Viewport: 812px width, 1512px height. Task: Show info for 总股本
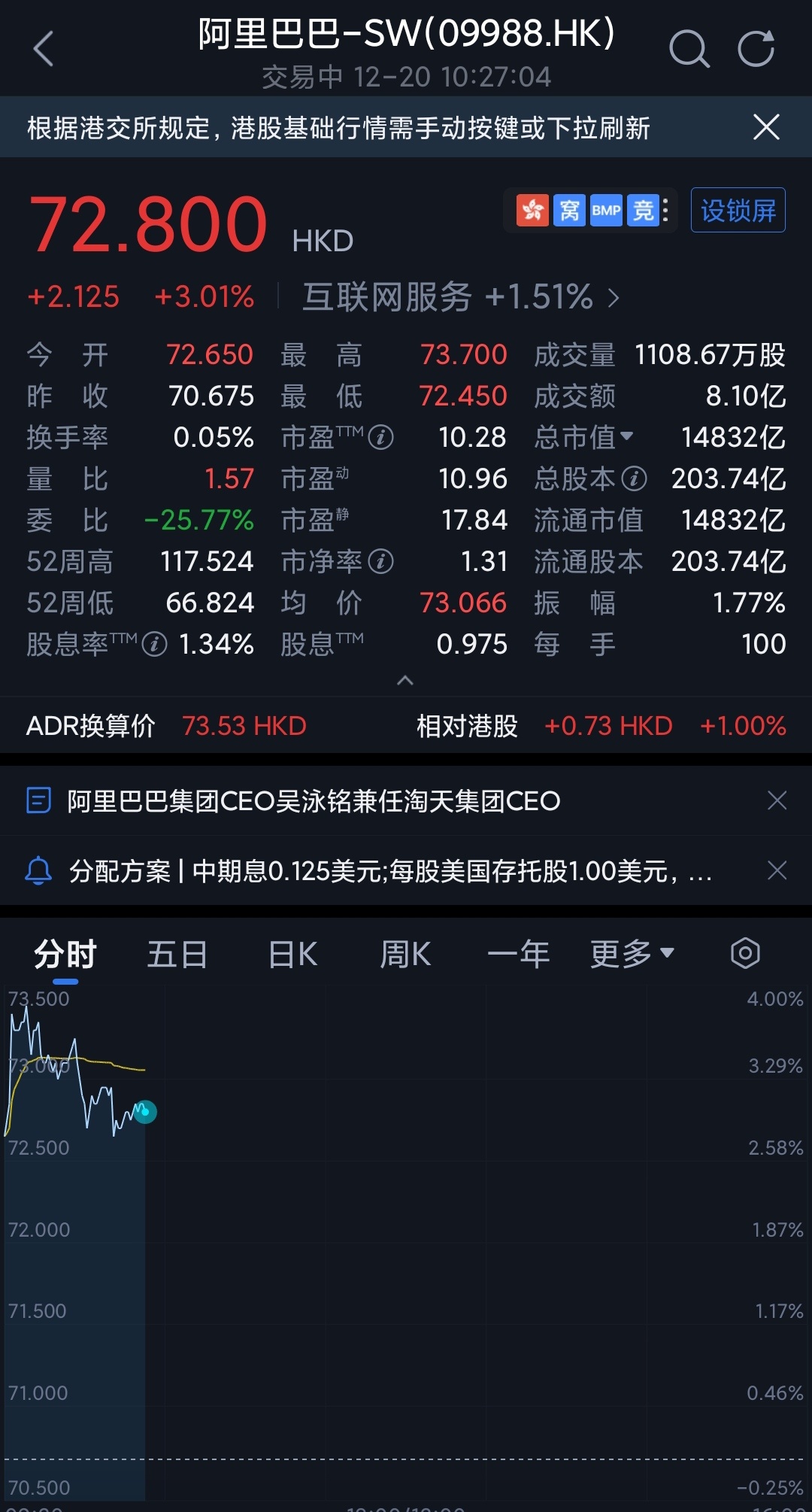634,478
